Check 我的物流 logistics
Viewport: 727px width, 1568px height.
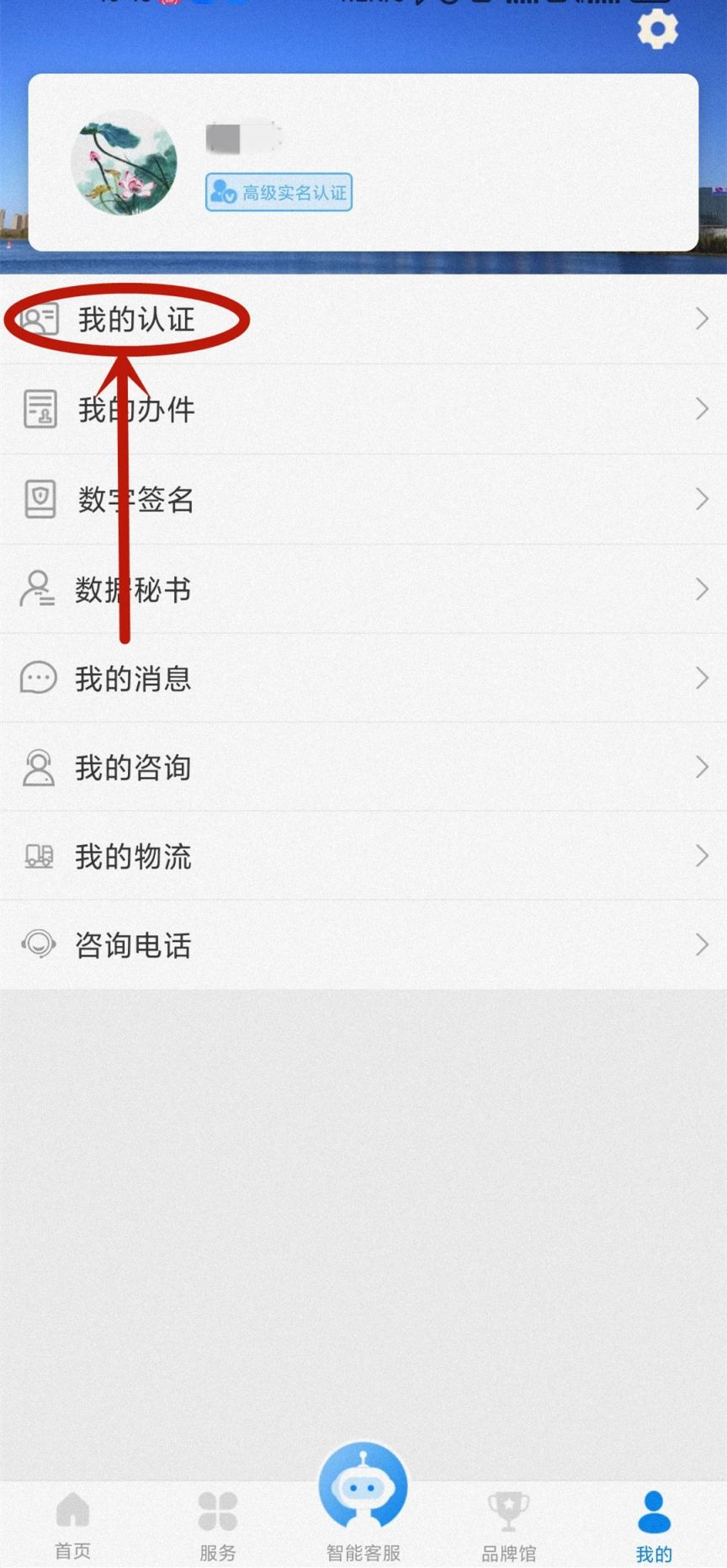pos(362,857)
